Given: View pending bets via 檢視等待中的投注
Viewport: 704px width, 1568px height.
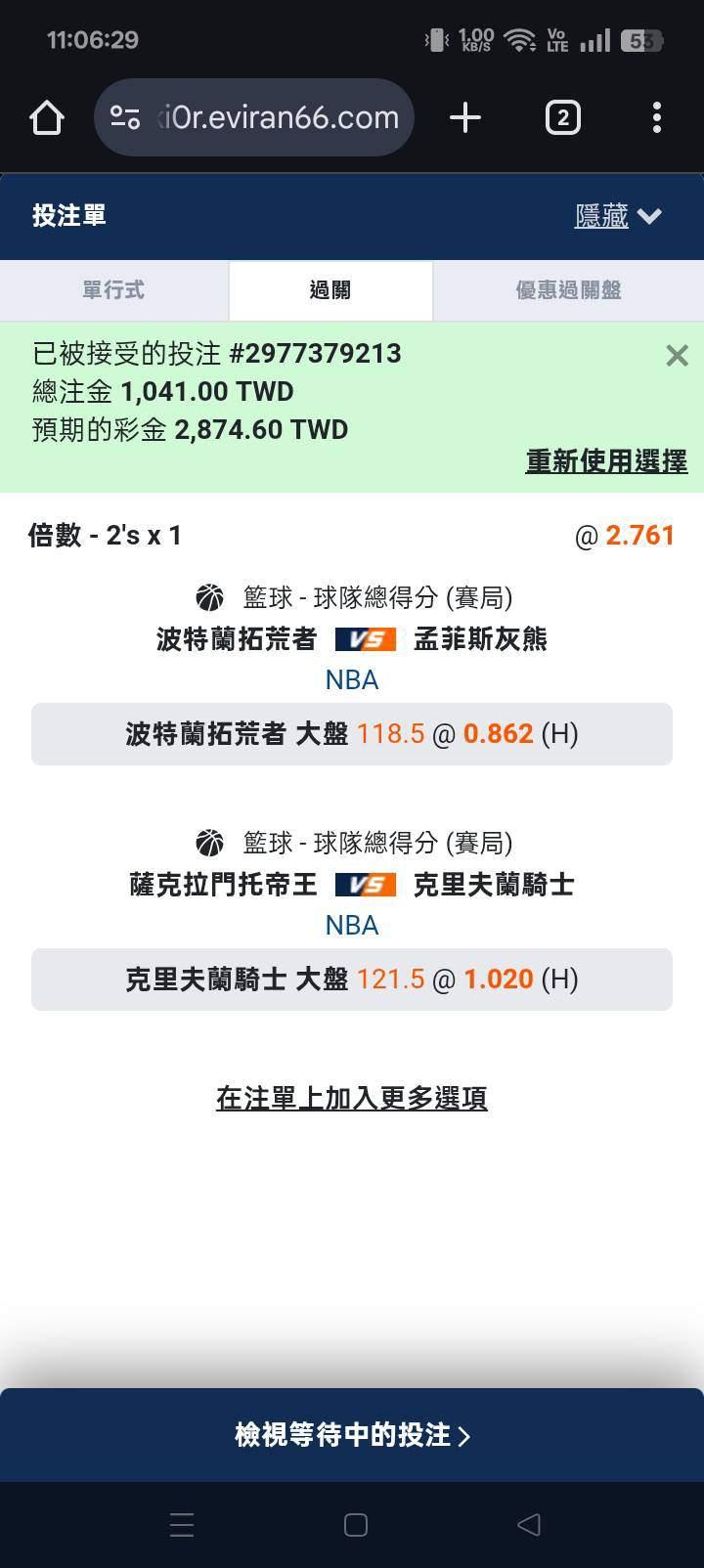Looking at the screenshot, I should [x=352, y=1435].
